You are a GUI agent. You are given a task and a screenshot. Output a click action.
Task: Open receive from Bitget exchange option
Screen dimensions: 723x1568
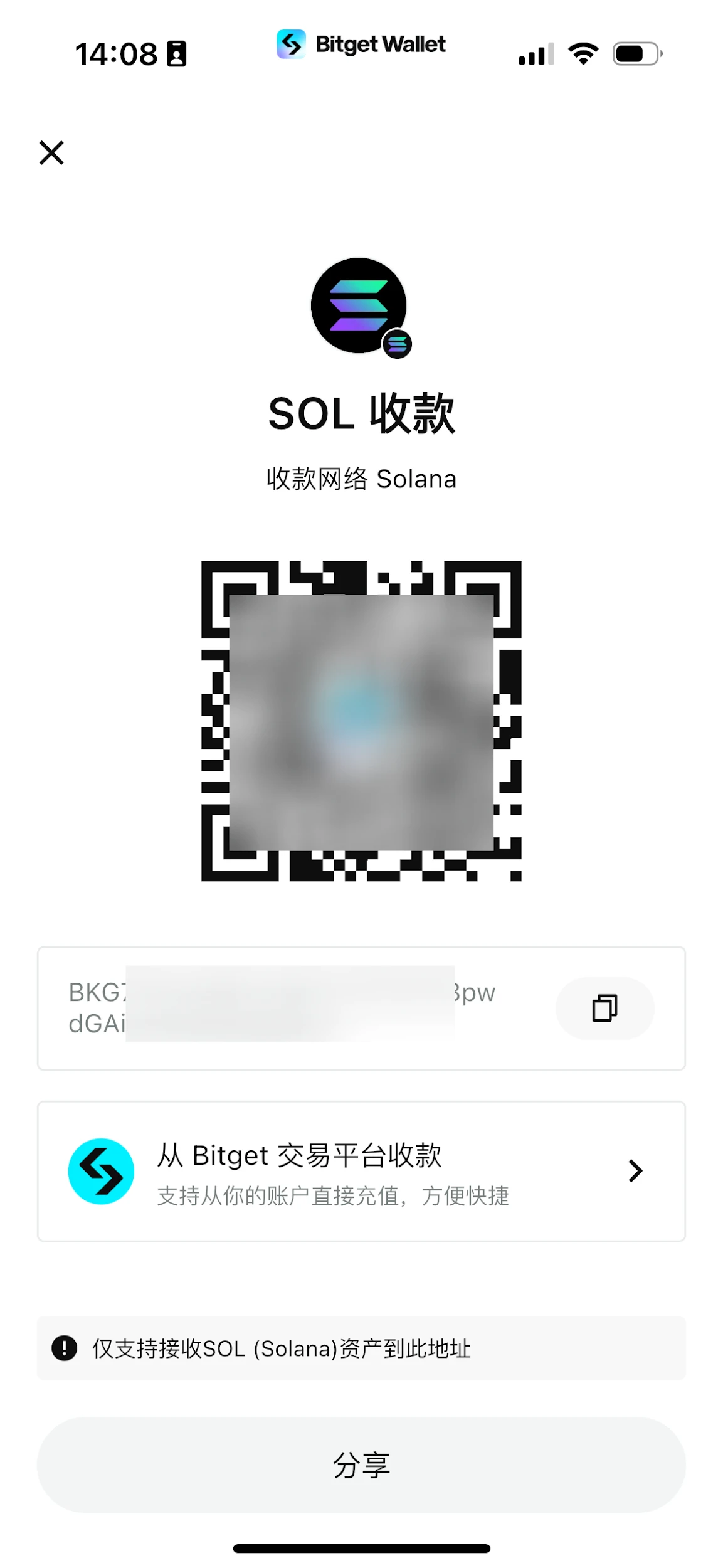361,1171
